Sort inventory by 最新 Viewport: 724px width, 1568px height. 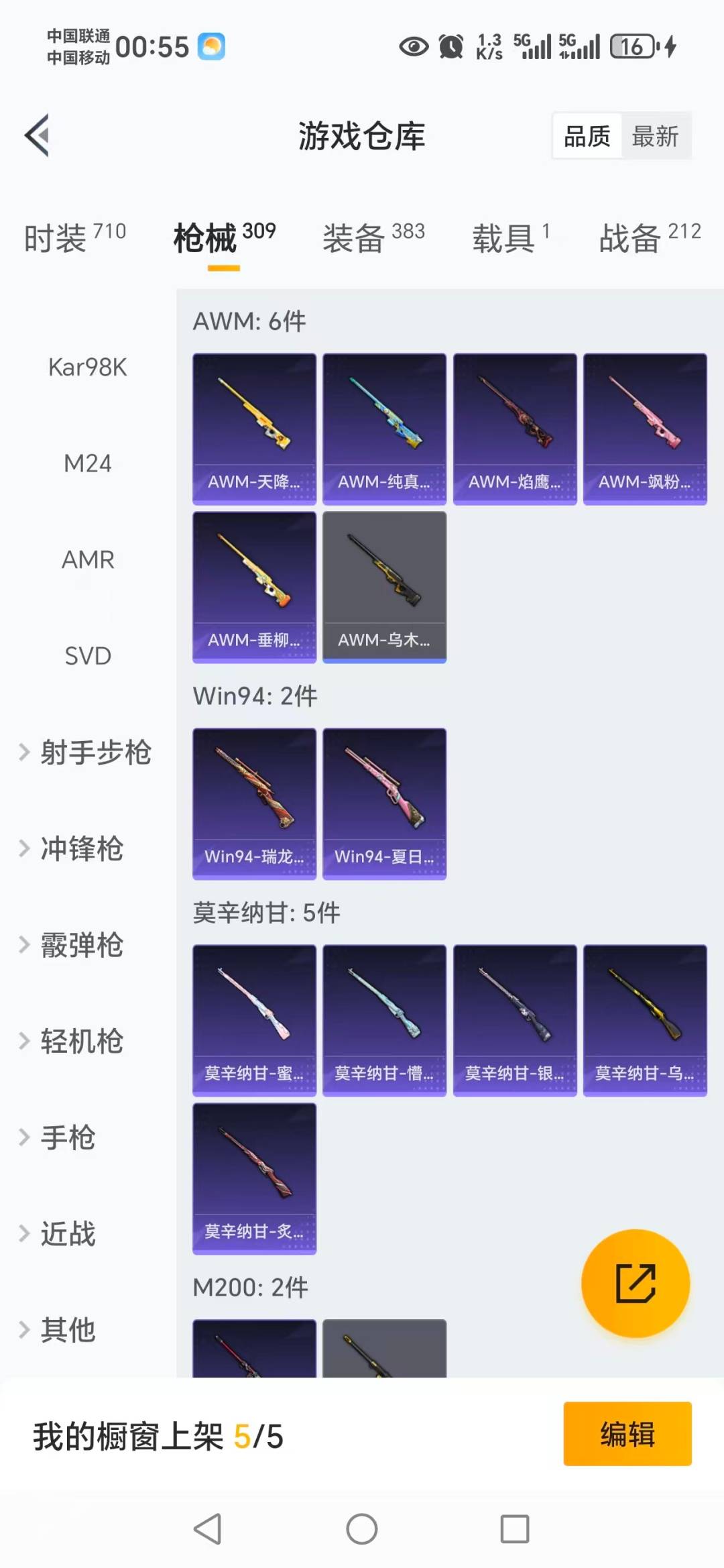(655, 136)
